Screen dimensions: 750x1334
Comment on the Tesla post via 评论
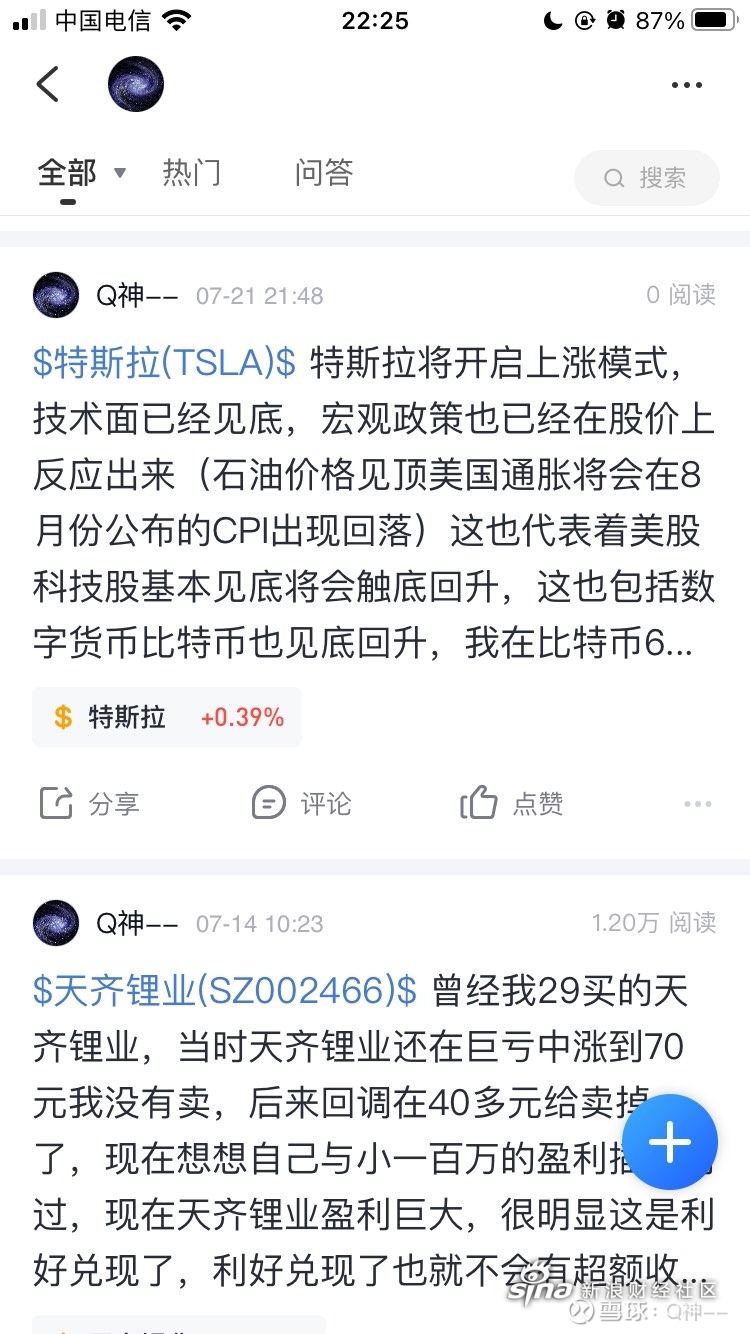click(302, 803)
